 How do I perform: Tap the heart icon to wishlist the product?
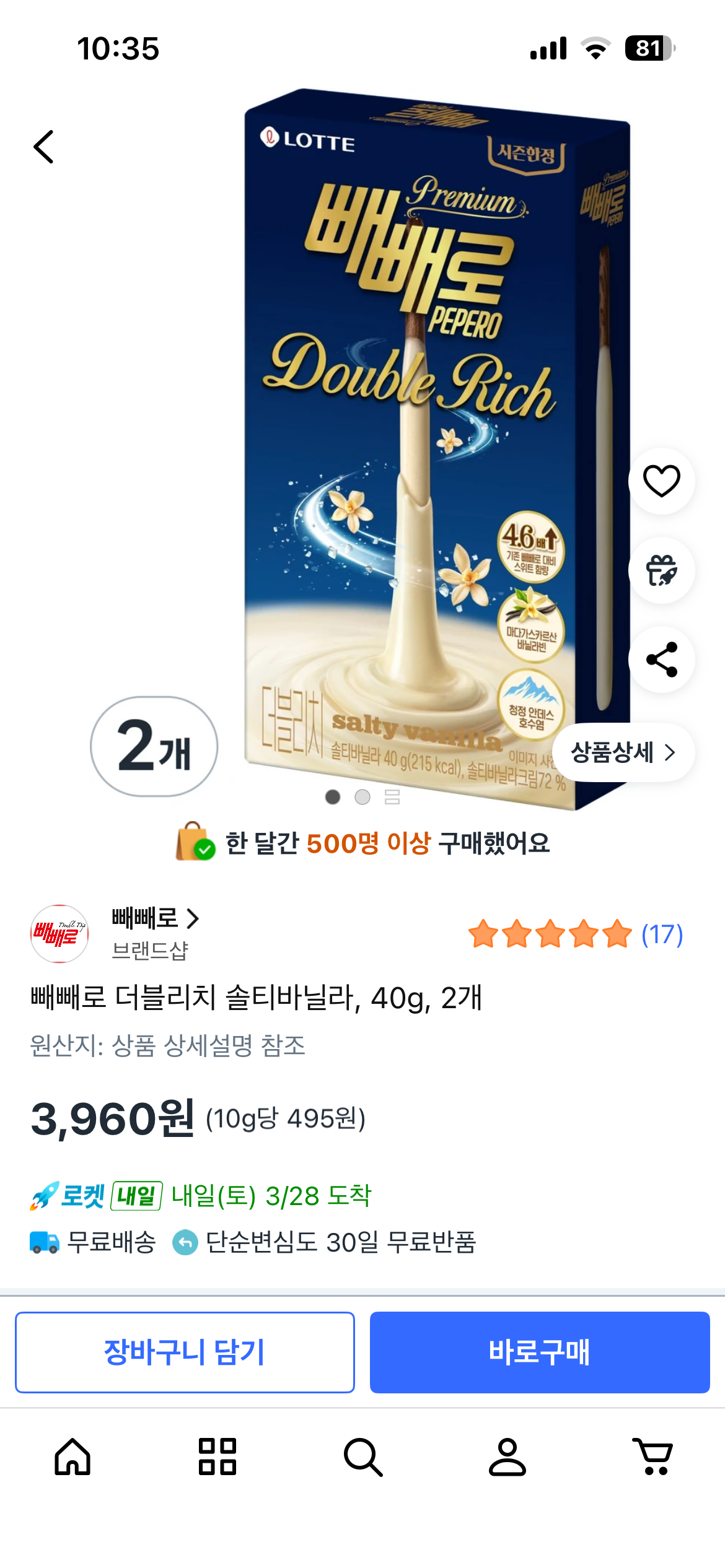(661, 481)
